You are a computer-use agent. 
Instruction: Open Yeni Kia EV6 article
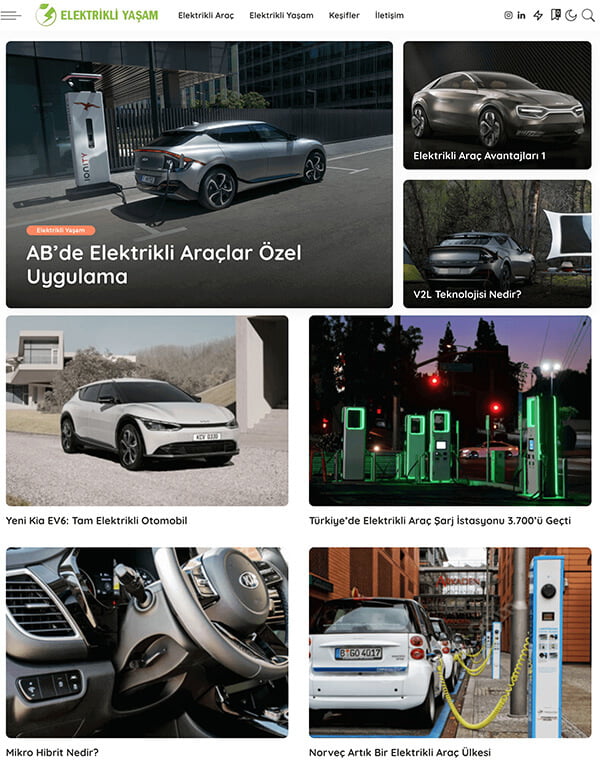pos(96,520)
